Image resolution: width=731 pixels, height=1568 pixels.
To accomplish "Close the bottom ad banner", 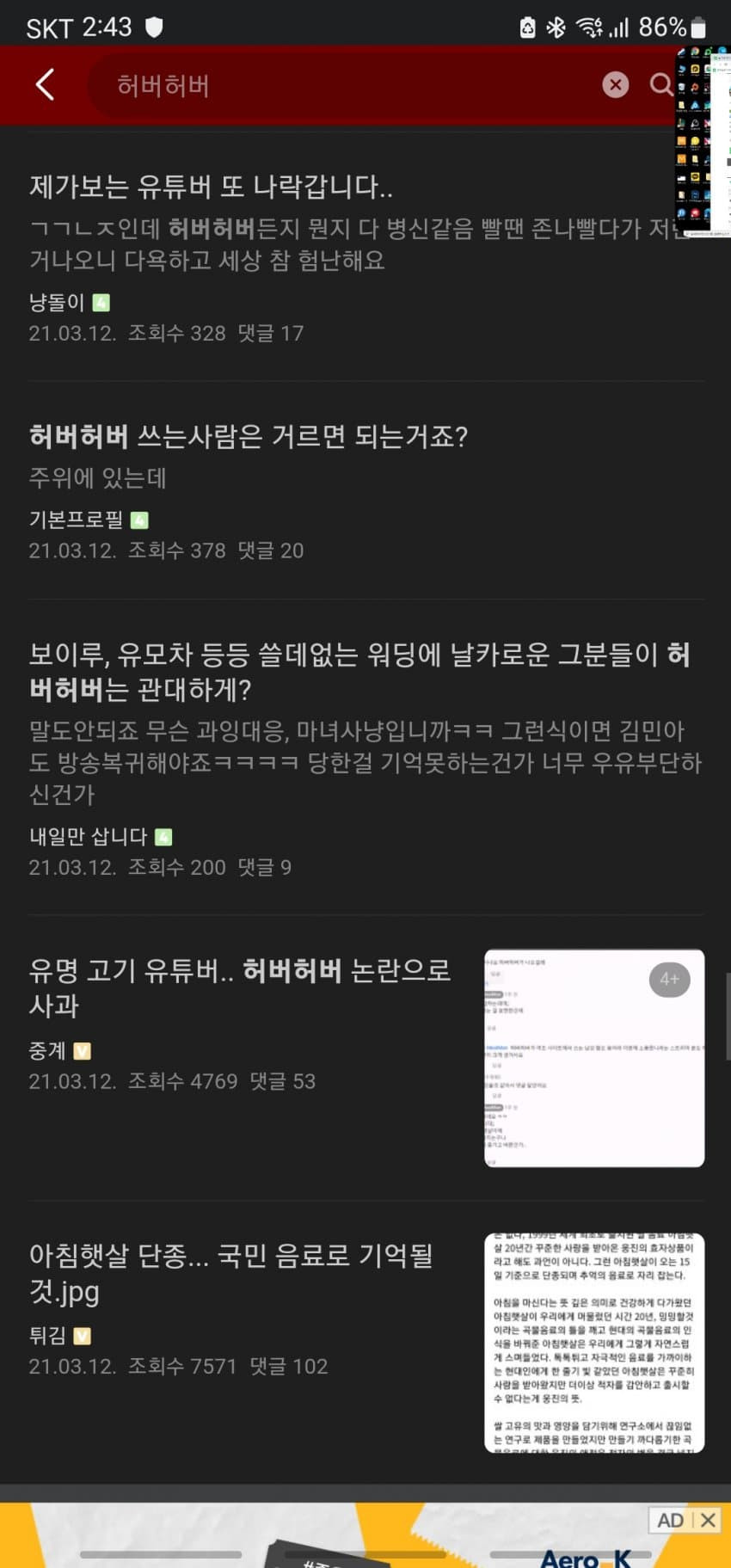I will (708, 1520).
